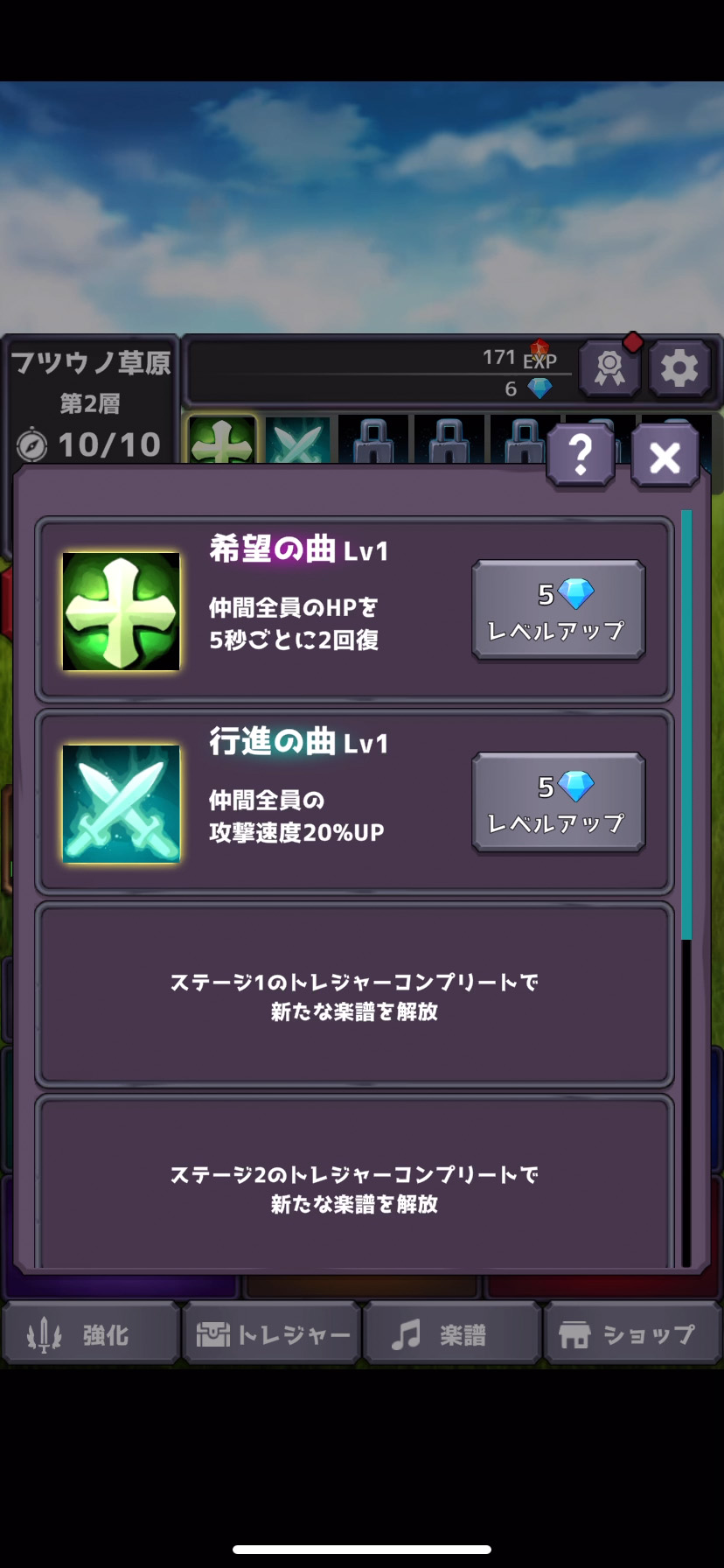The height and width of the screenshot is (1568, 724).
Task: Switch to the トレジャー tab
Action: 272,1334
